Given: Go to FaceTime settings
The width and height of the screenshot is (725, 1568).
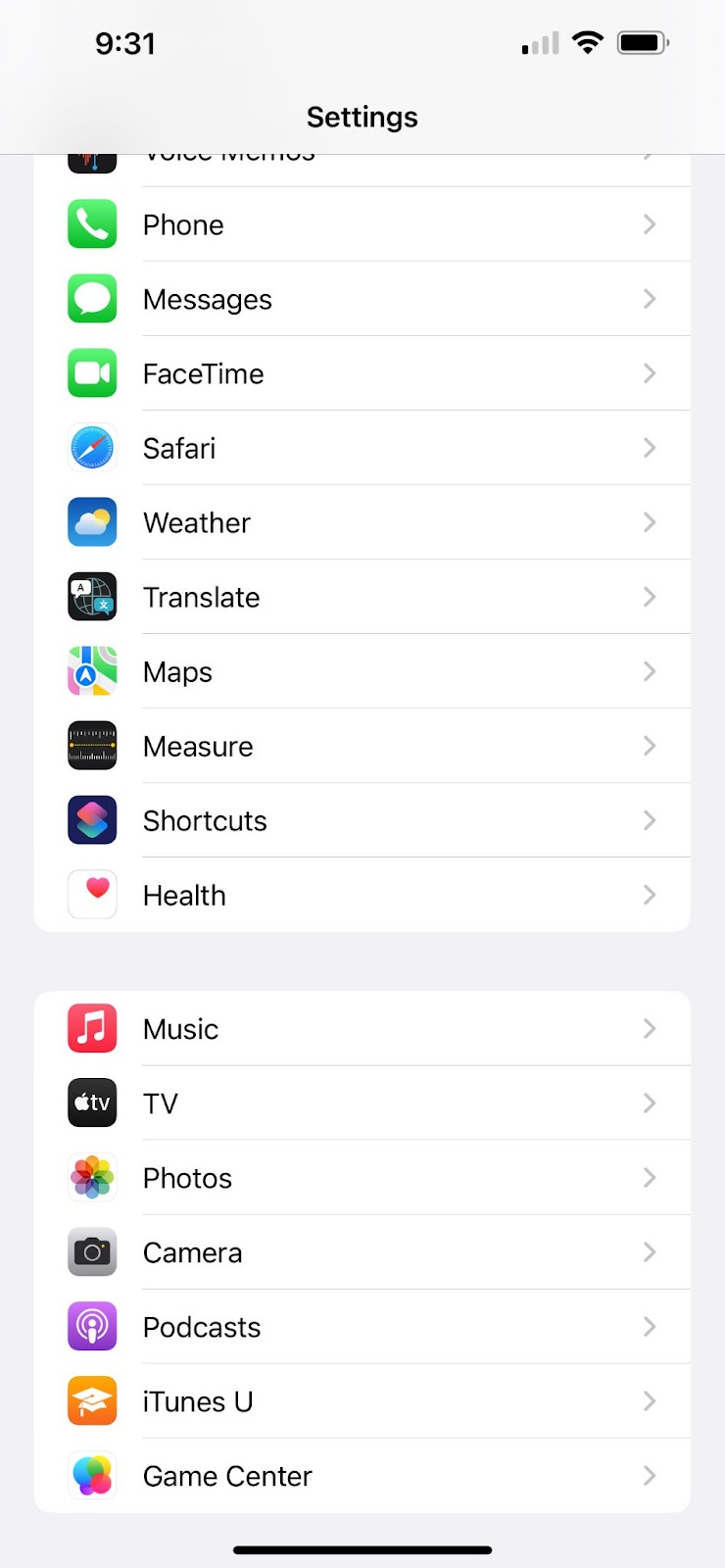Looking at the screenshot, I should (362, 373).
